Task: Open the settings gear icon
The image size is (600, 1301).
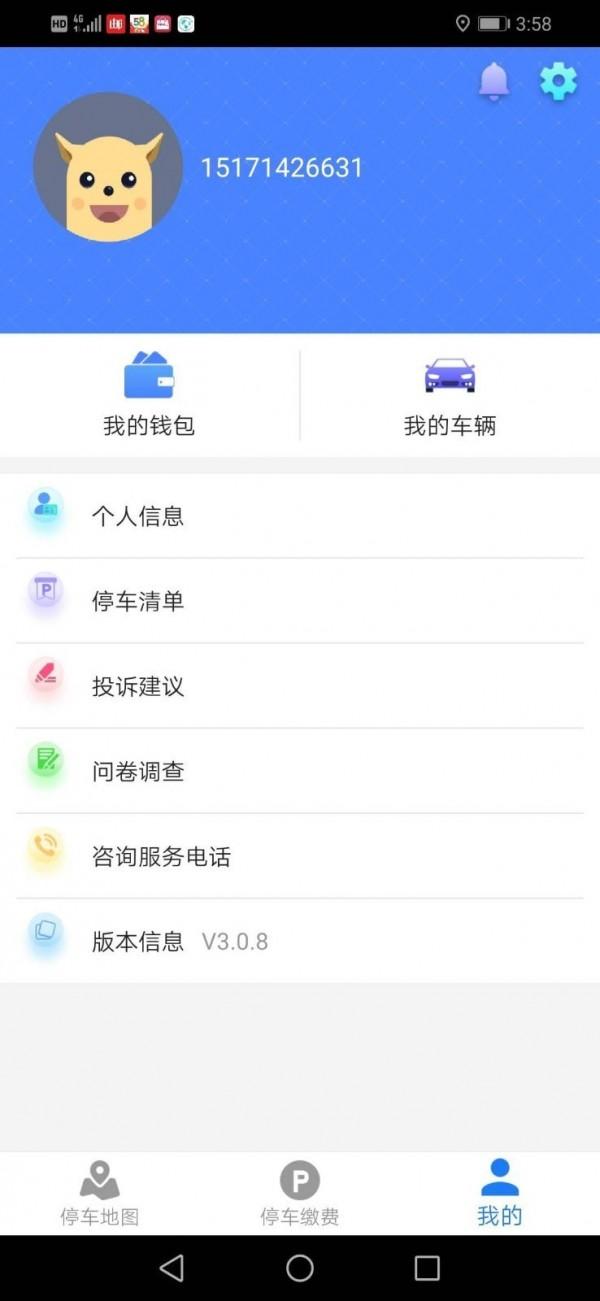Action: pyautogui.click(x=558, y=81)
